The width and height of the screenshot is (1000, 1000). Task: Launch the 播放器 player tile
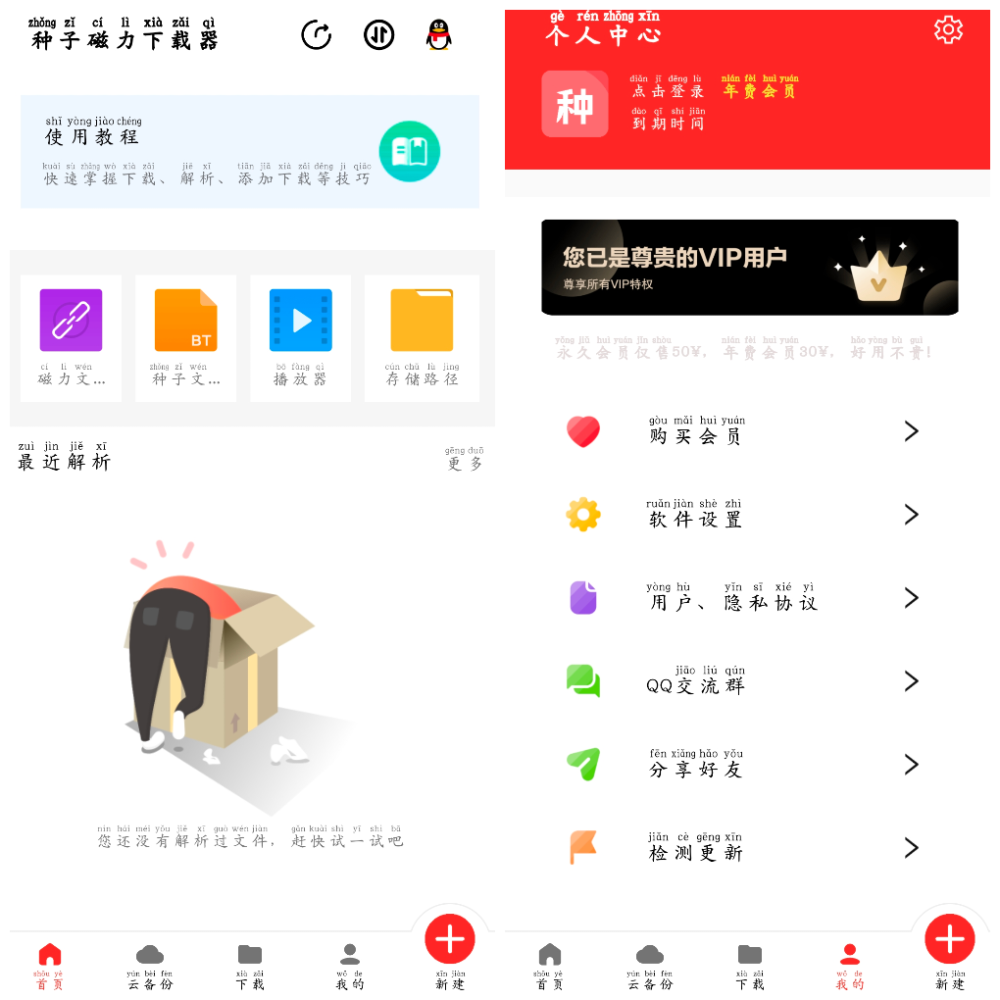click(x=300, y=338)
